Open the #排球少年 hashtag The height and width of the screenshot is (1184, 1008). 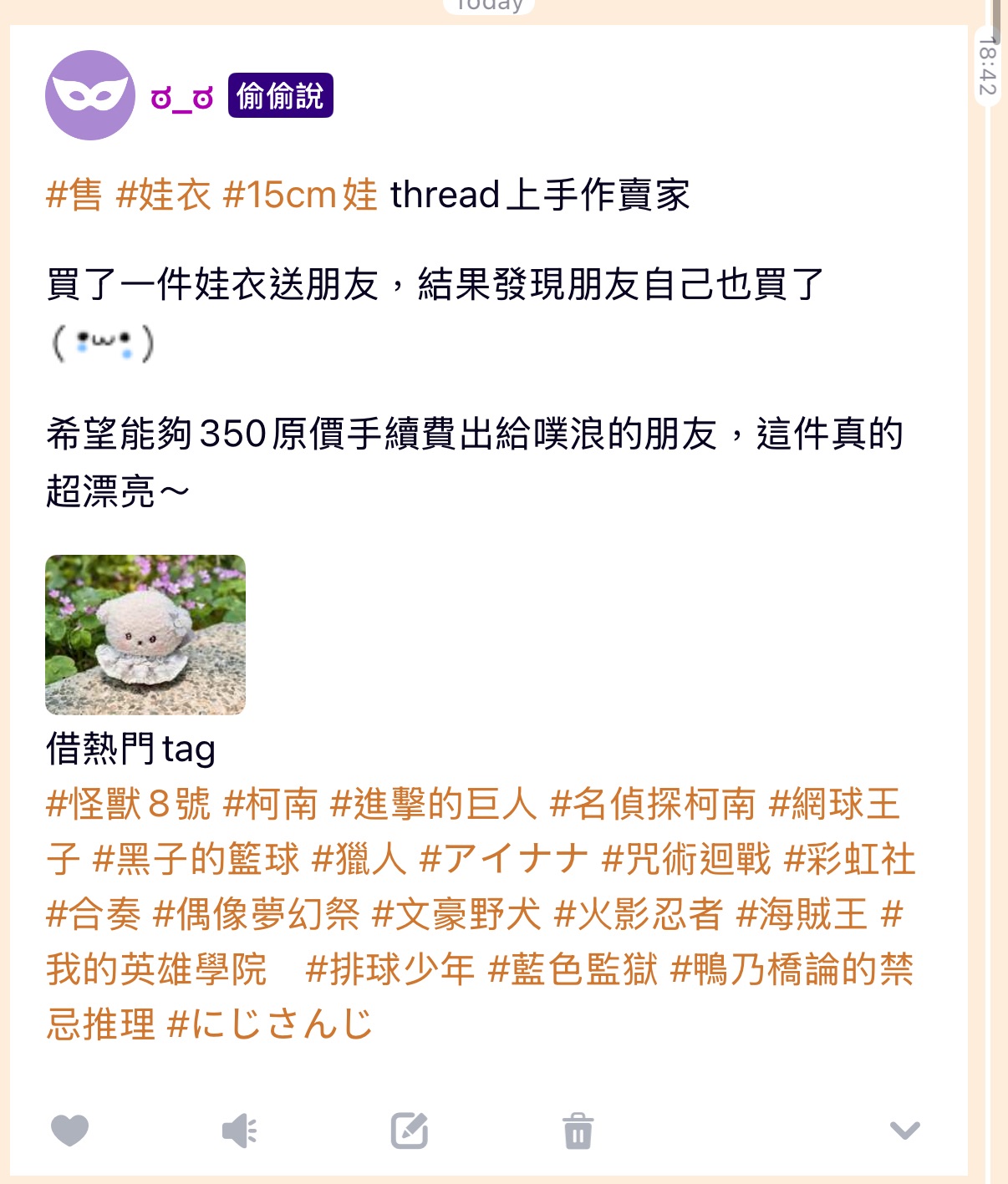(390, 969)
